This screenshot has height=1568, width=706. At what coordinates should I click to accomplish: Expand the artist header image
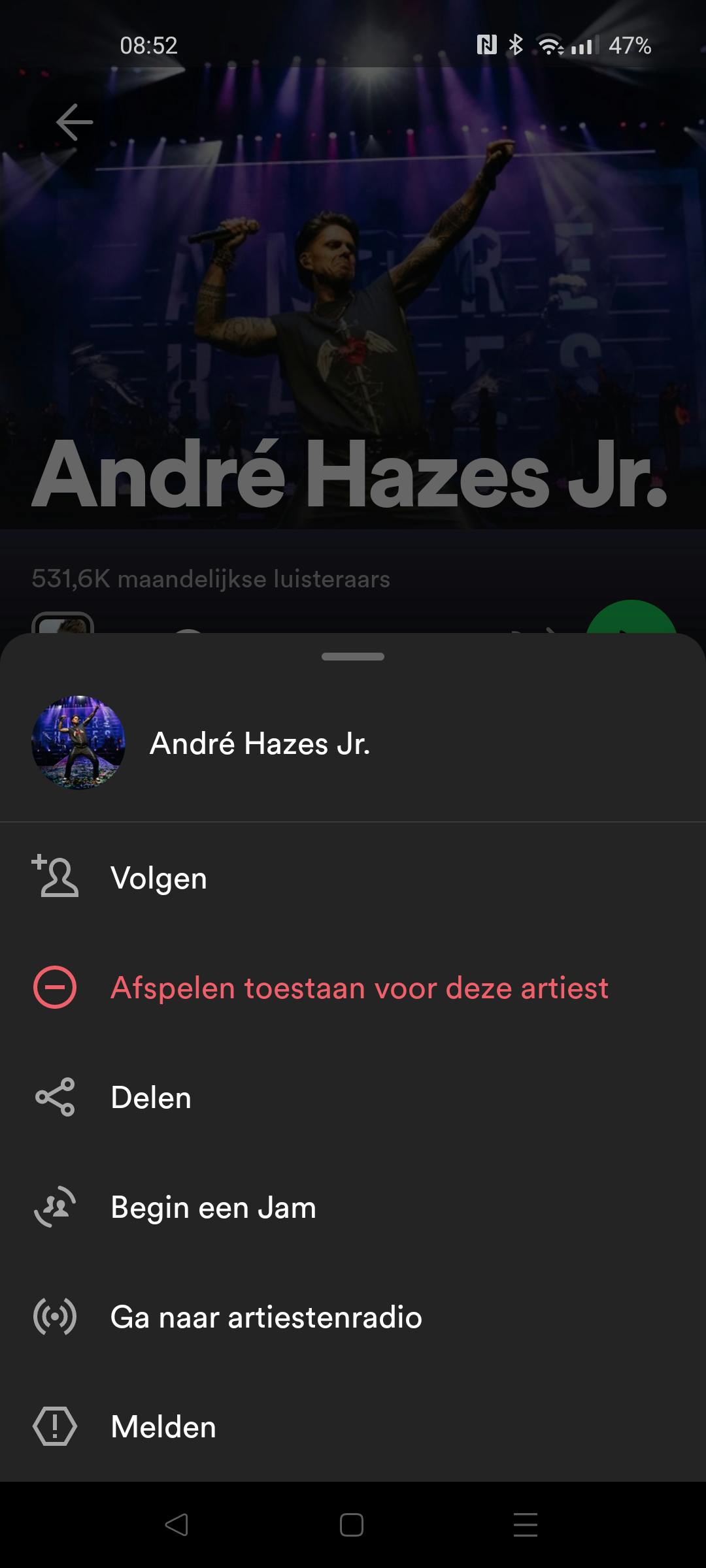(x=353, y=294)
